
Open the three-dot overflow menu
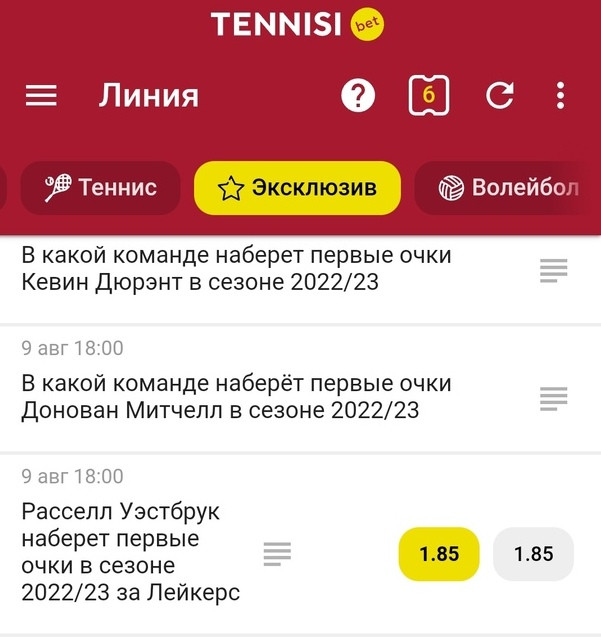point(560,96)
